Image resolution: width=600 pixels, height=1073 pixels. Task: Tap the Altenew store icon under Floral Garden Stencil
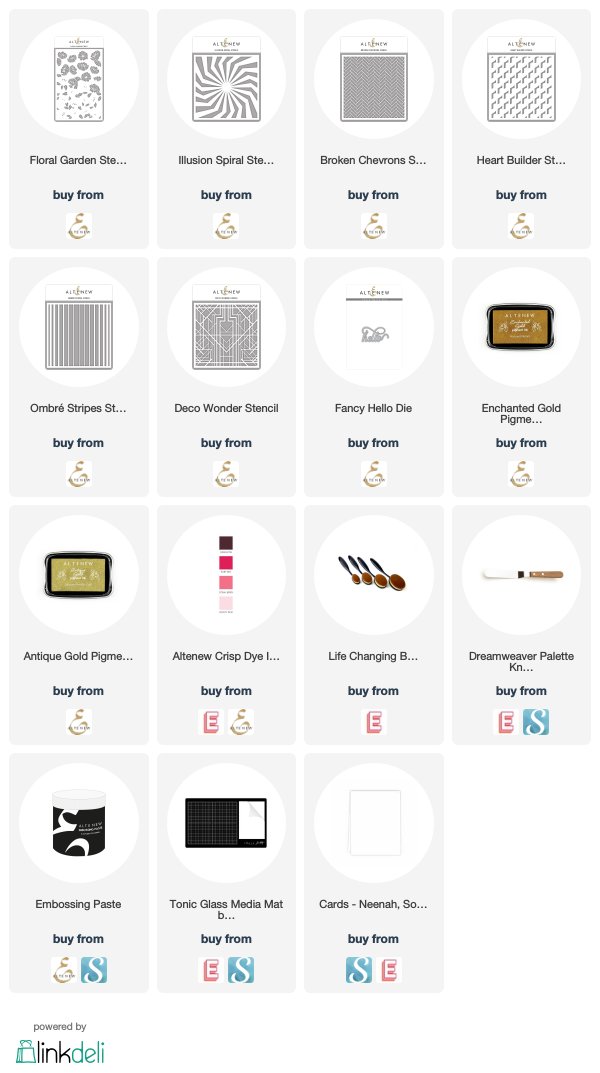click(79, 226)
